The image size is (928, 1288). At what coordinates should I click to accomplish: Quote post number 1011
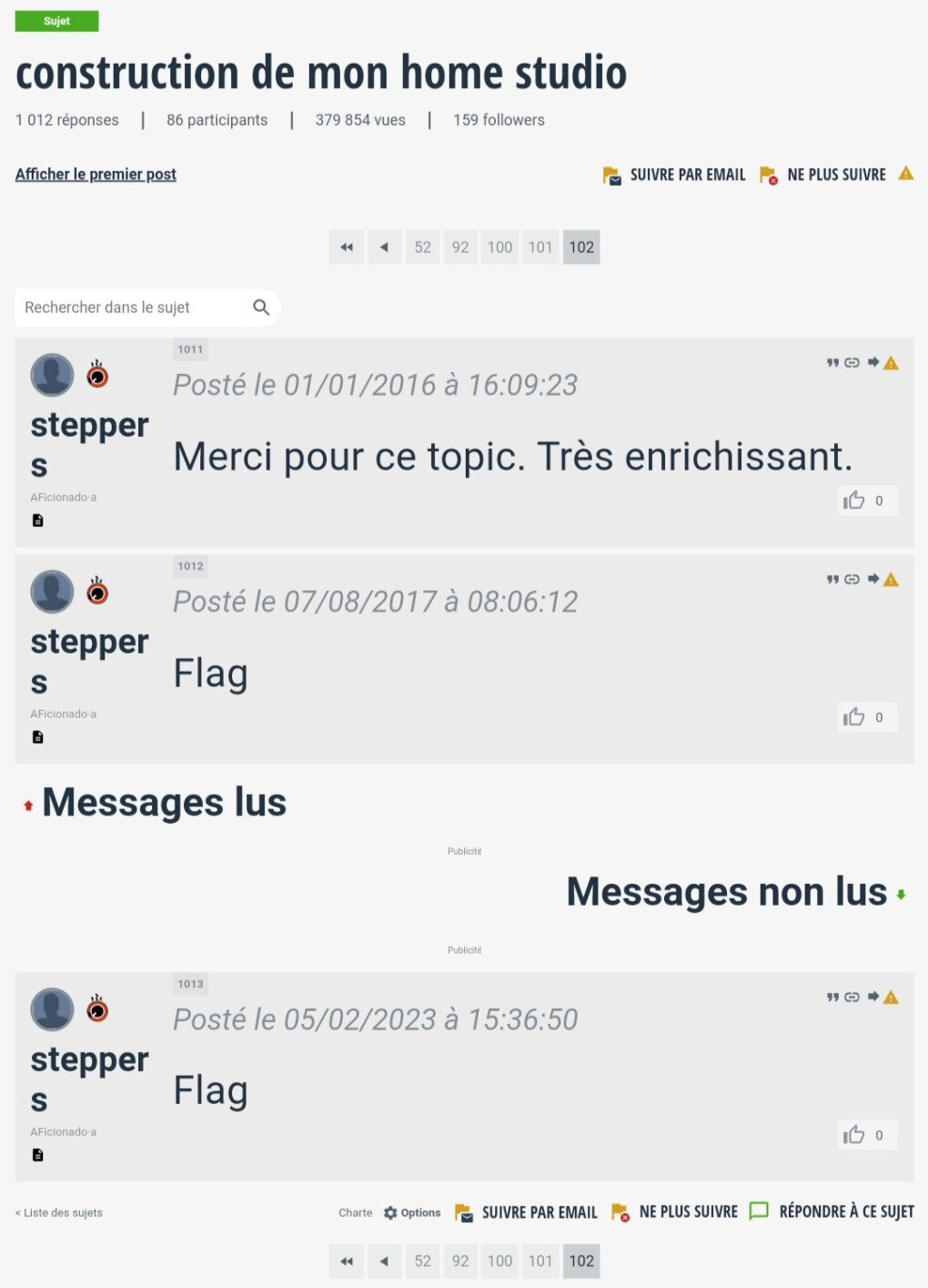point(832,363)
